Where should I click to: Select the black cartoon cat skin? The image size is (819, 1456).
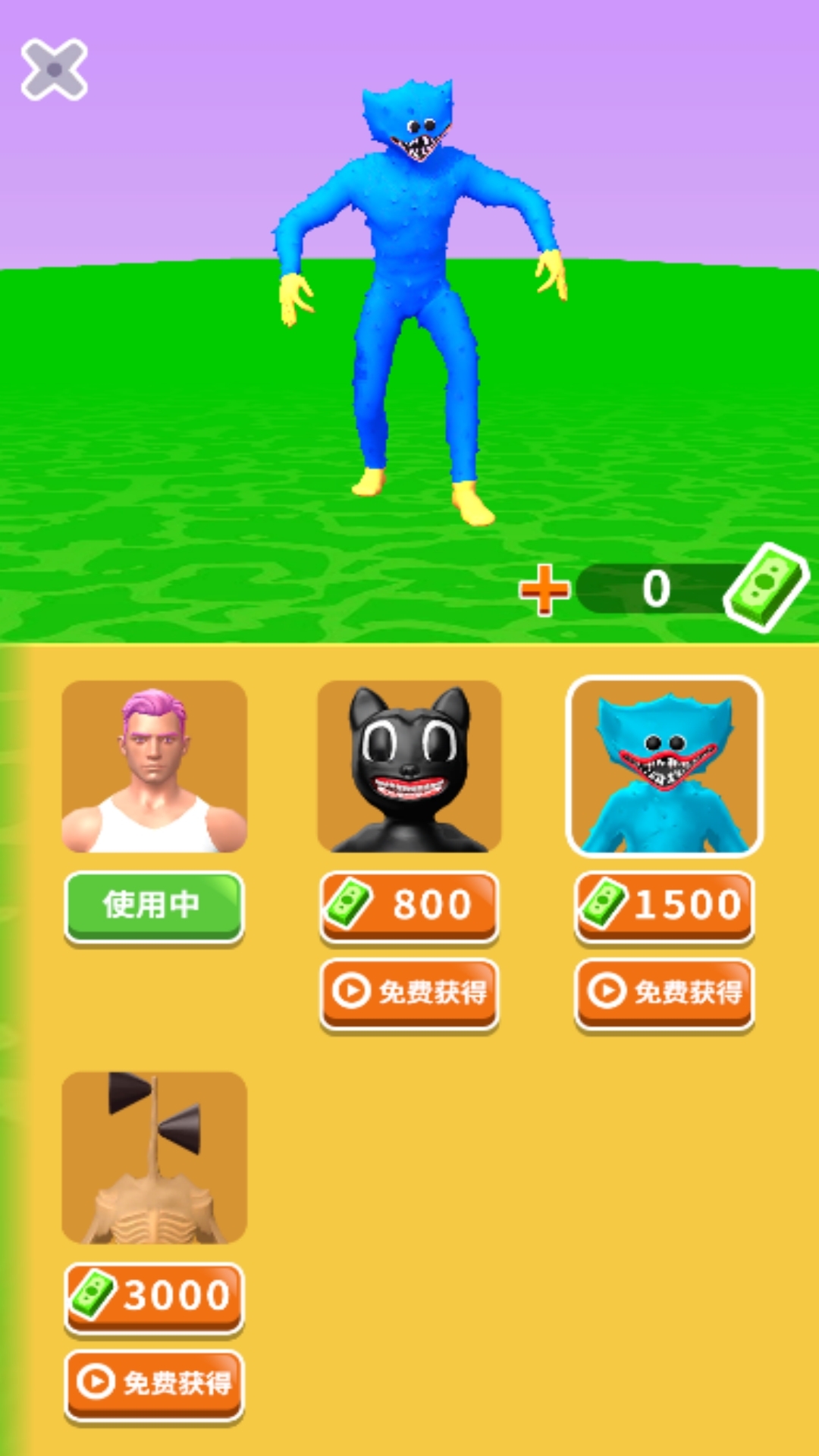pos(409,766)
